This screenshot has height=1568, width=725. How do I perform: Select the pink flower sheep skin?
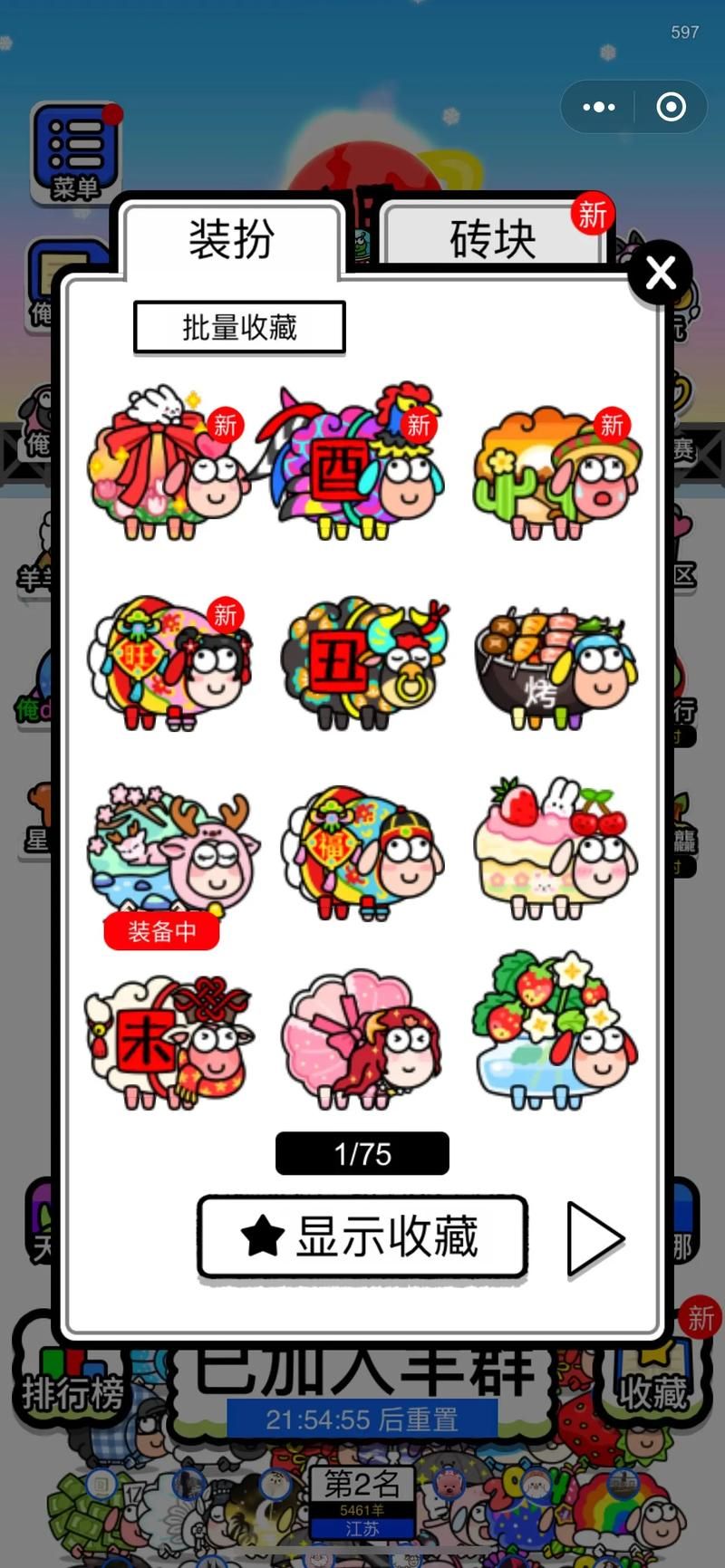tap(362, 1040)
